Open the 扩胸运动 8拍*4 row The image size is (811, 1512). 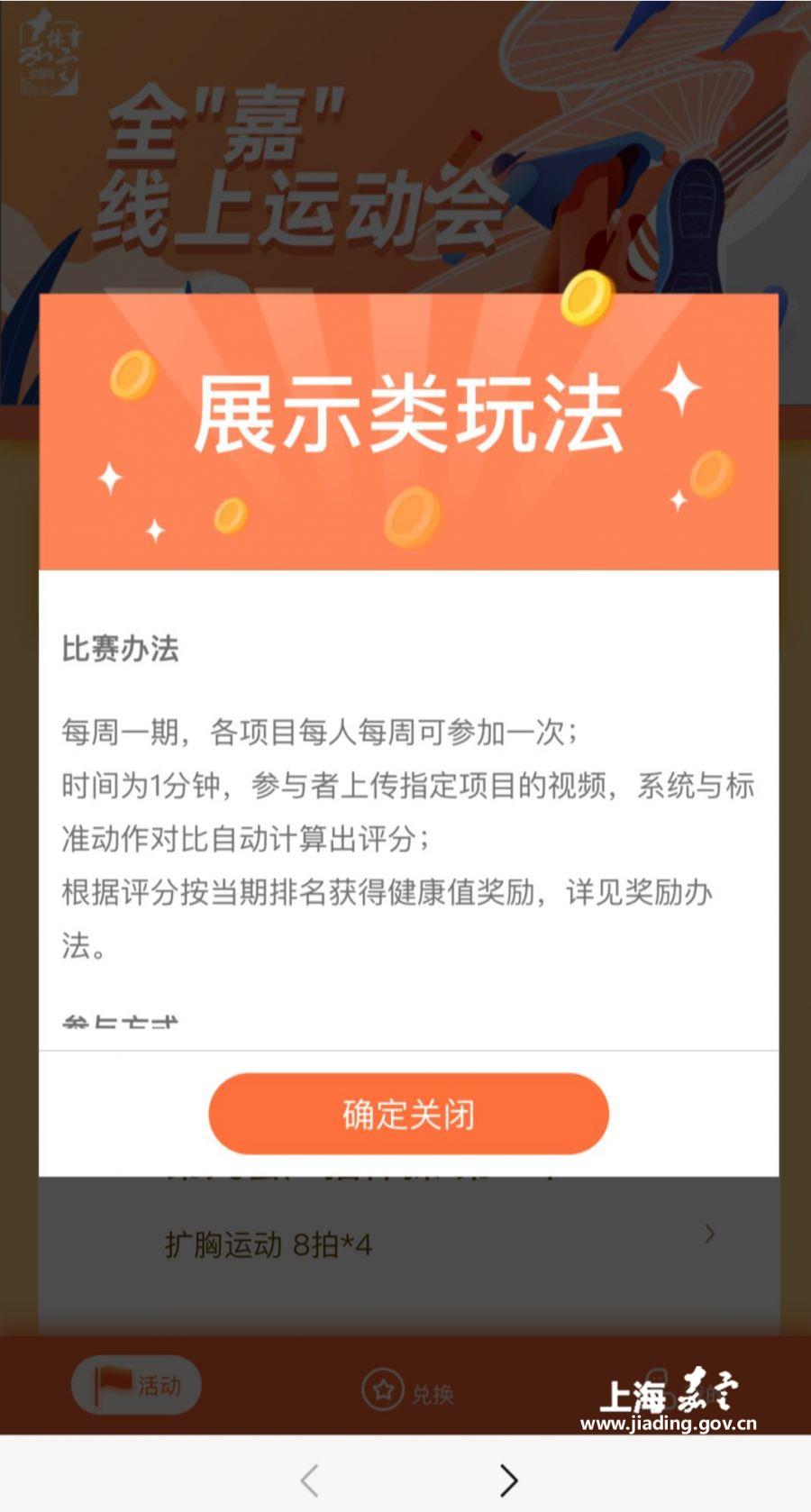(407, 1244)
